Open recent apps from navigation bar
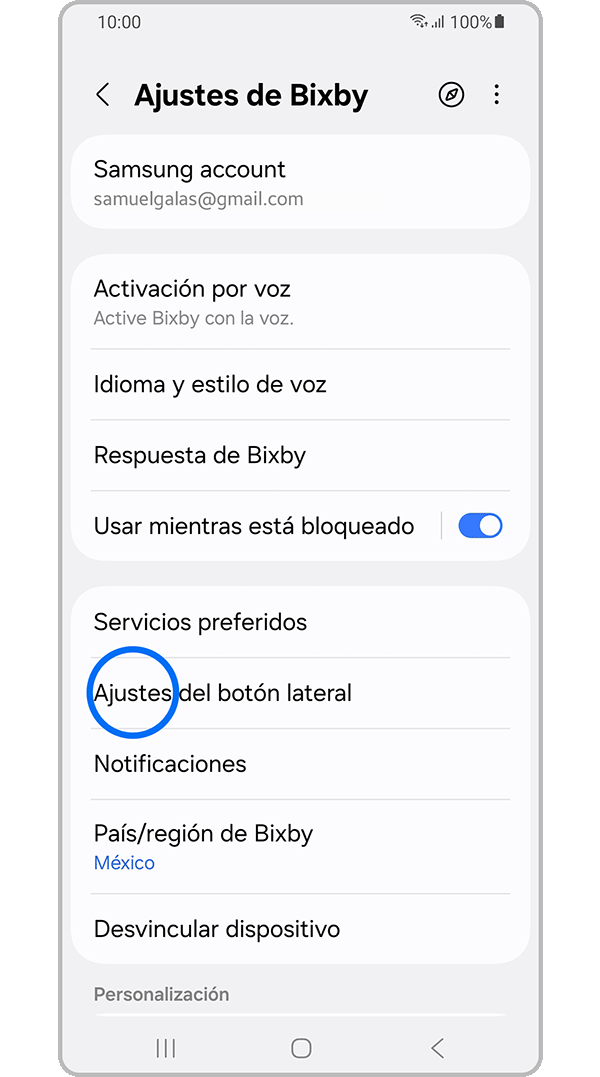 (x=166, y=1047)
